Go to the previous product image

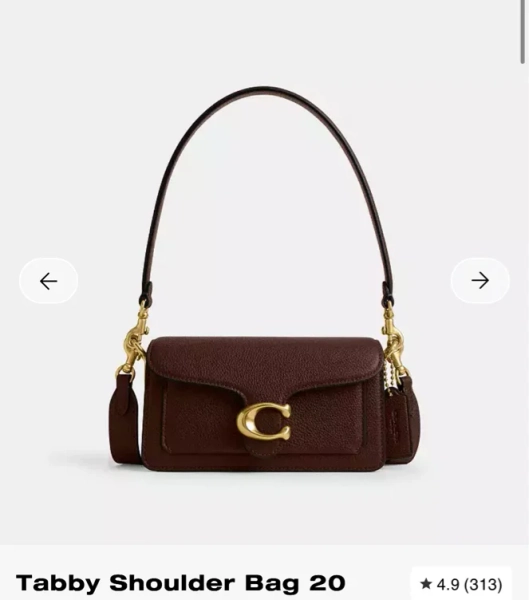coord(49,281)
